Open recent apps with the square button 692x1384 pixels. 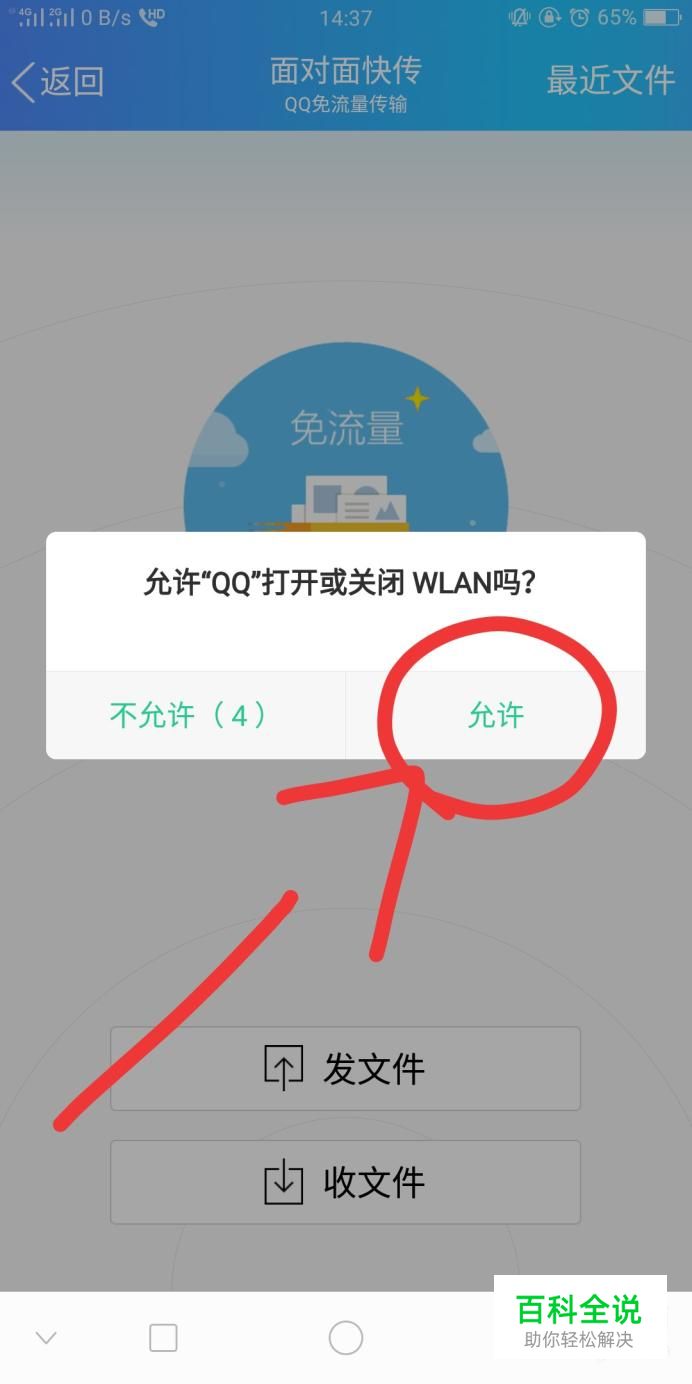163,1337
